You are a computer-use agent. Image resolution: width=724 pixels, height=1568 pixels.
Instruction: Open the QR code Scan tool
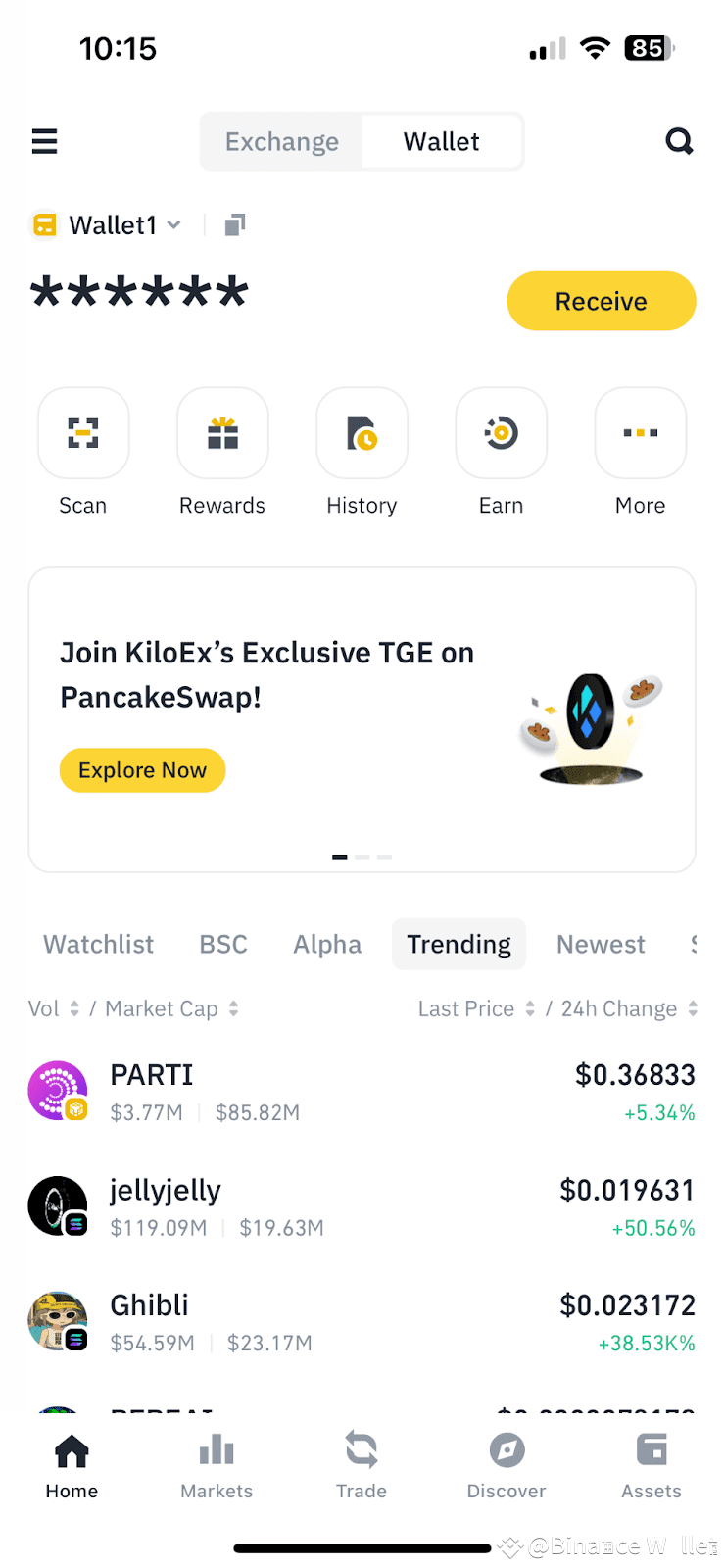(83, 433)
